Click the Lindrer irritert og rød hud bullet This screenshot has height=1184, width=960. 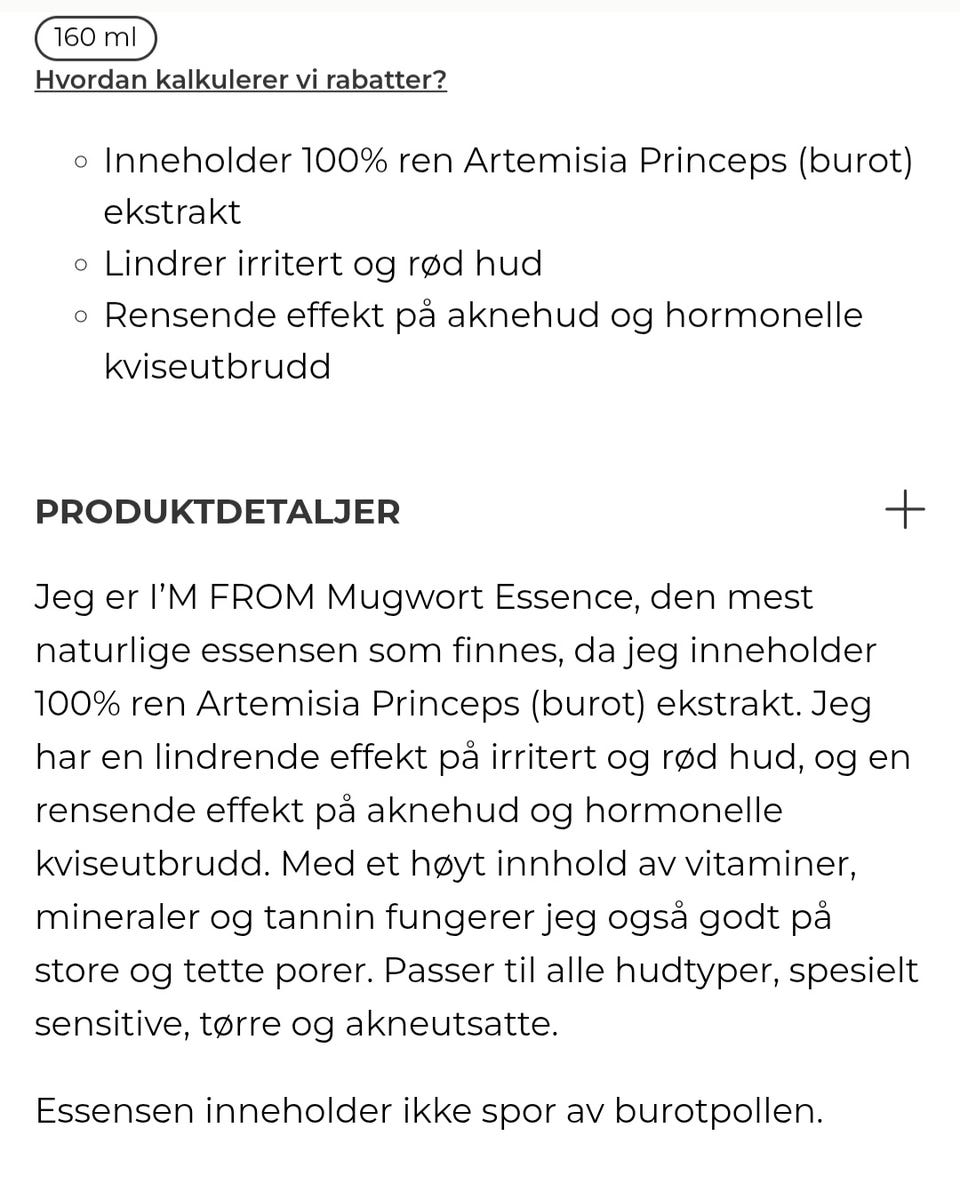(x=322, y=263)
